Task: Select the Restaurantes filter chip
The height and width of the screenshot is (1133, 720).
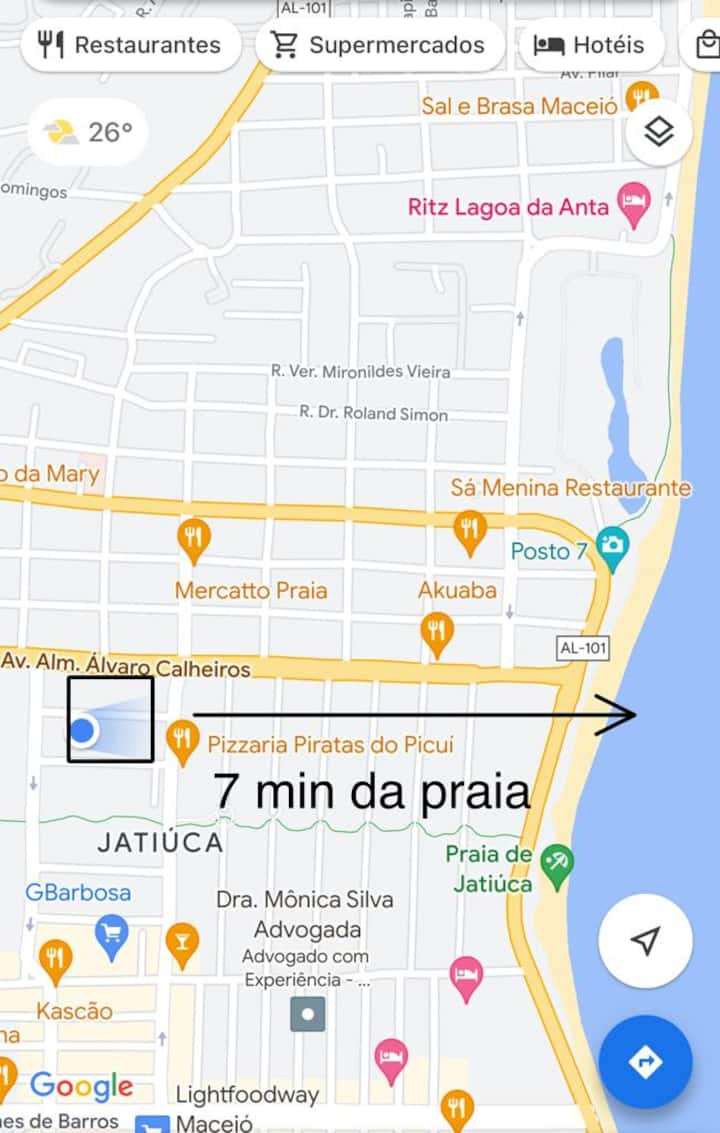Action: 130,45
